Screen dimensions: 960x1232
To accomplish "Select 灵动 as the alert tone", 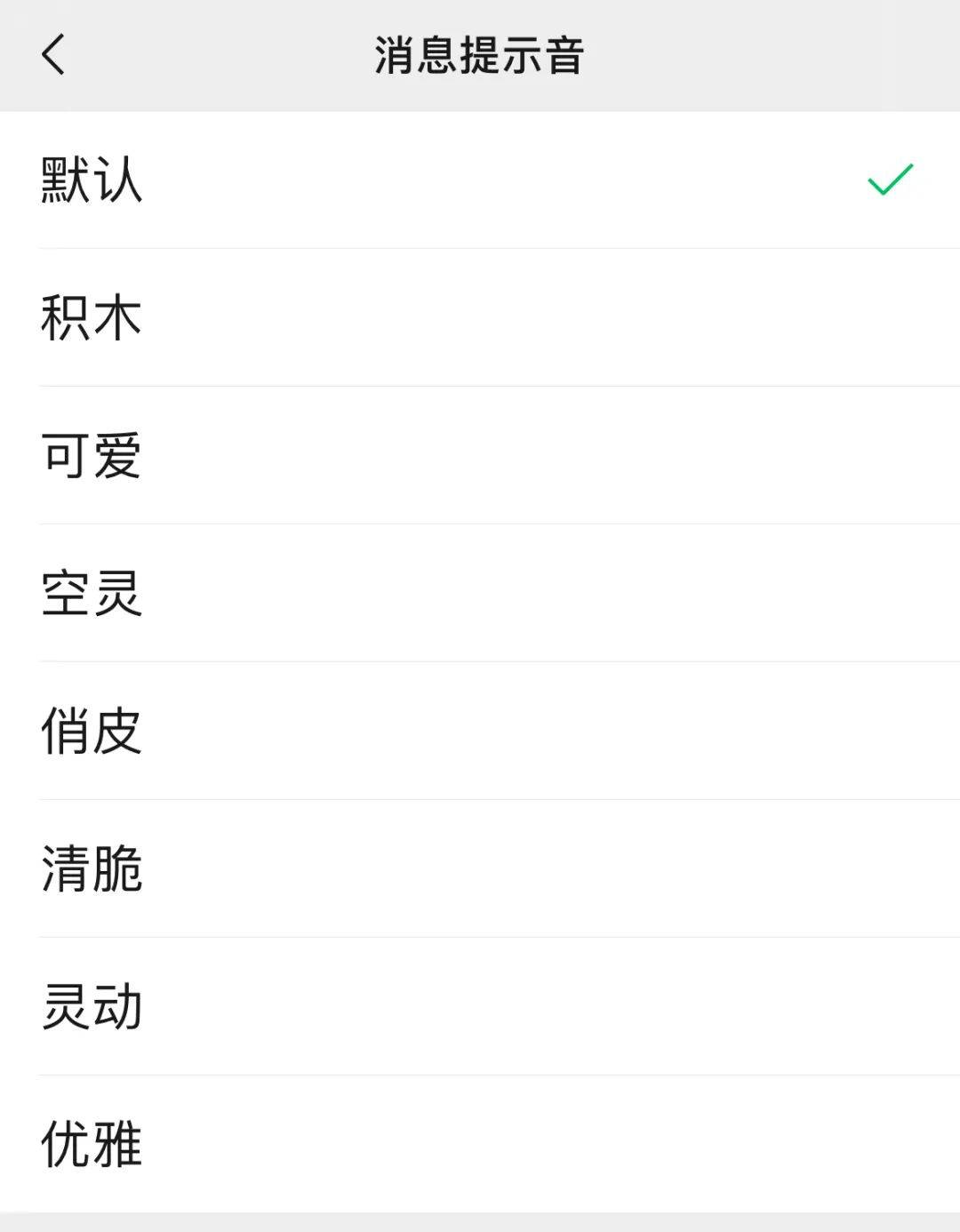I will click(x=92, y=1007).
